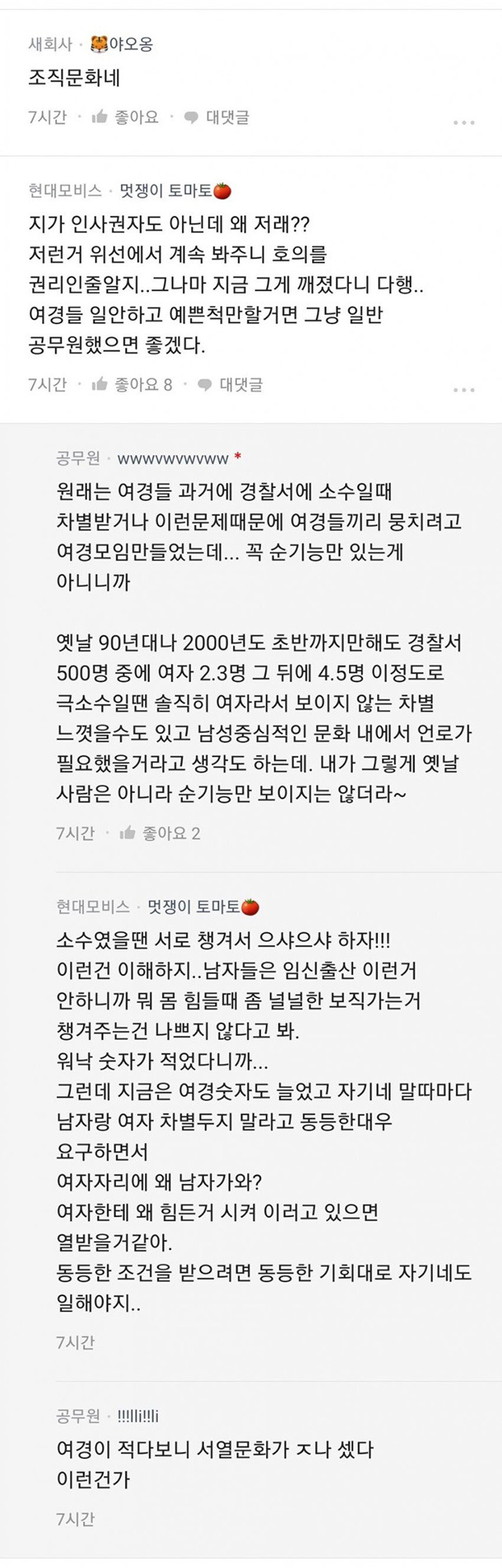Open overflow menu on 야오옹's comment
This screenshot has height=1568, width=502.
point(464,122)
